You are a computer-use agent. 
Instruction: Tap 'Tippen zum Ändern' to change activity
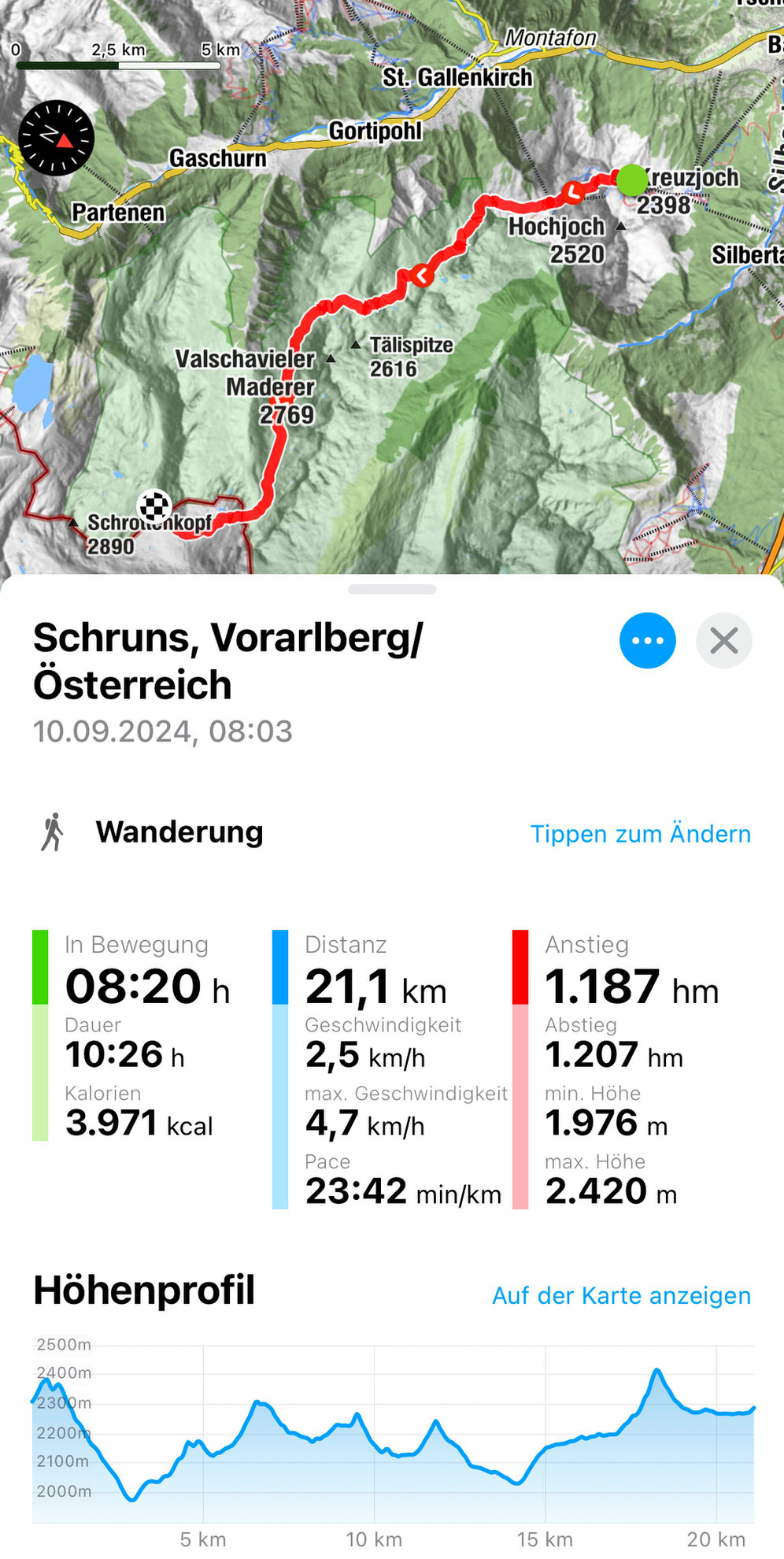click(x=640, y=834)
